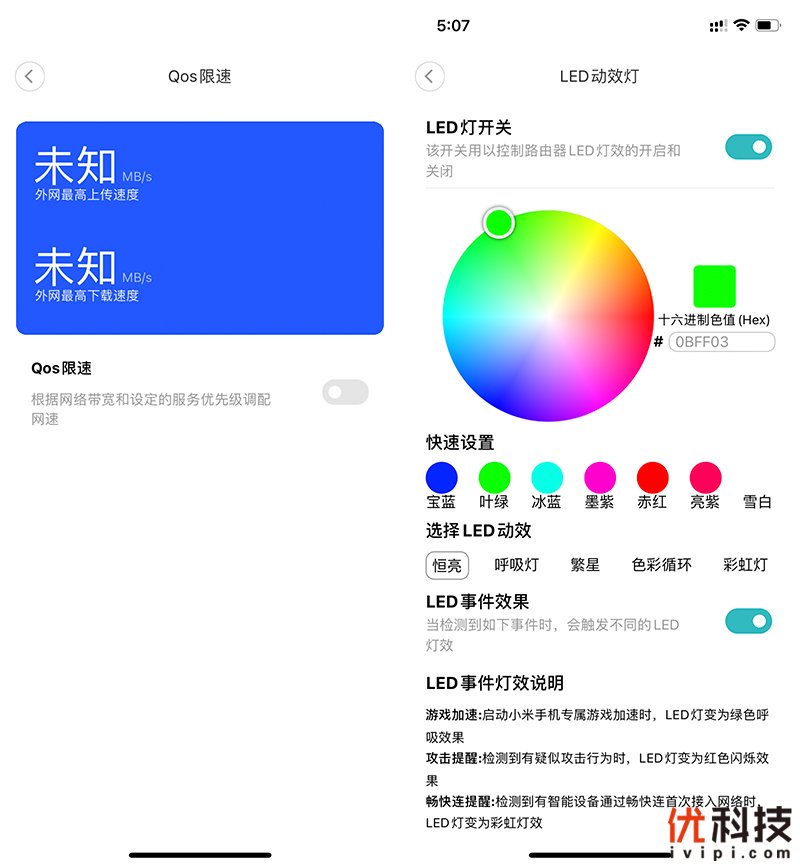800x866 pixels.
Task: Go back from the LED动效灯 page
Action: click(x=429, y=76)
